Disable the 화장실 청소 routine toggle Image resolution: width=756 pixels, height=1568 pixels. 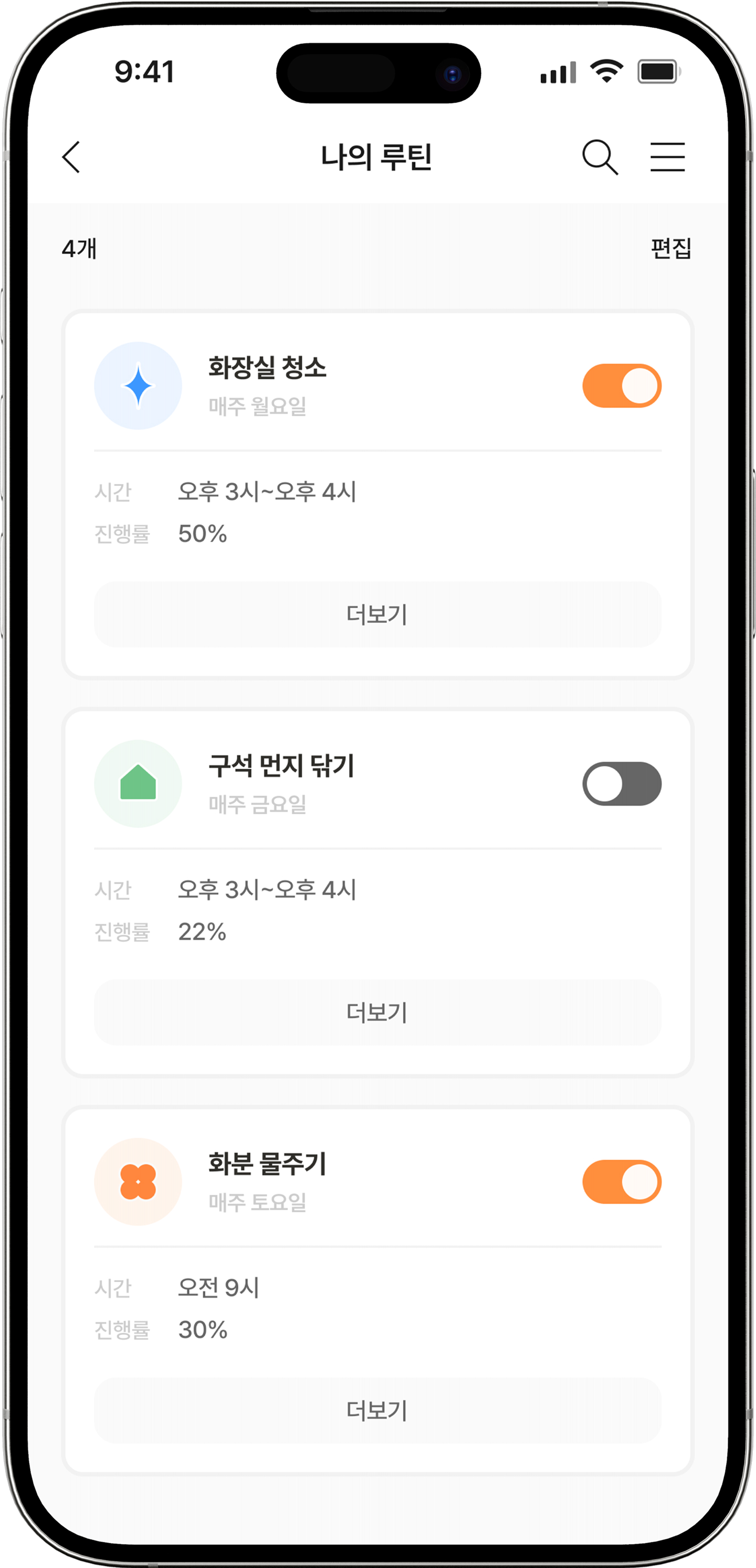tap(622, 386)
